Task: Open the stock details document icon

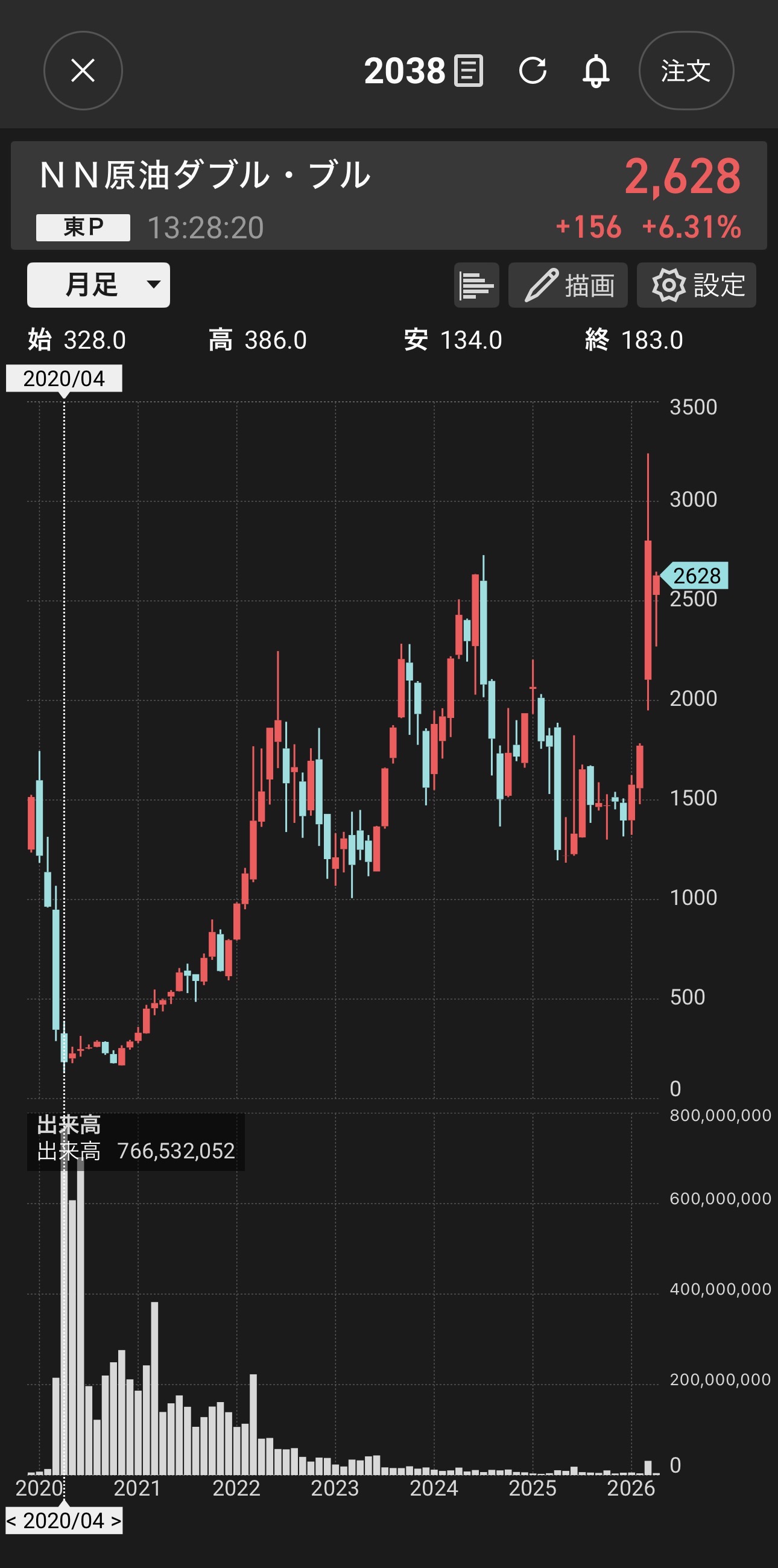Action: [x=469, y=71]
